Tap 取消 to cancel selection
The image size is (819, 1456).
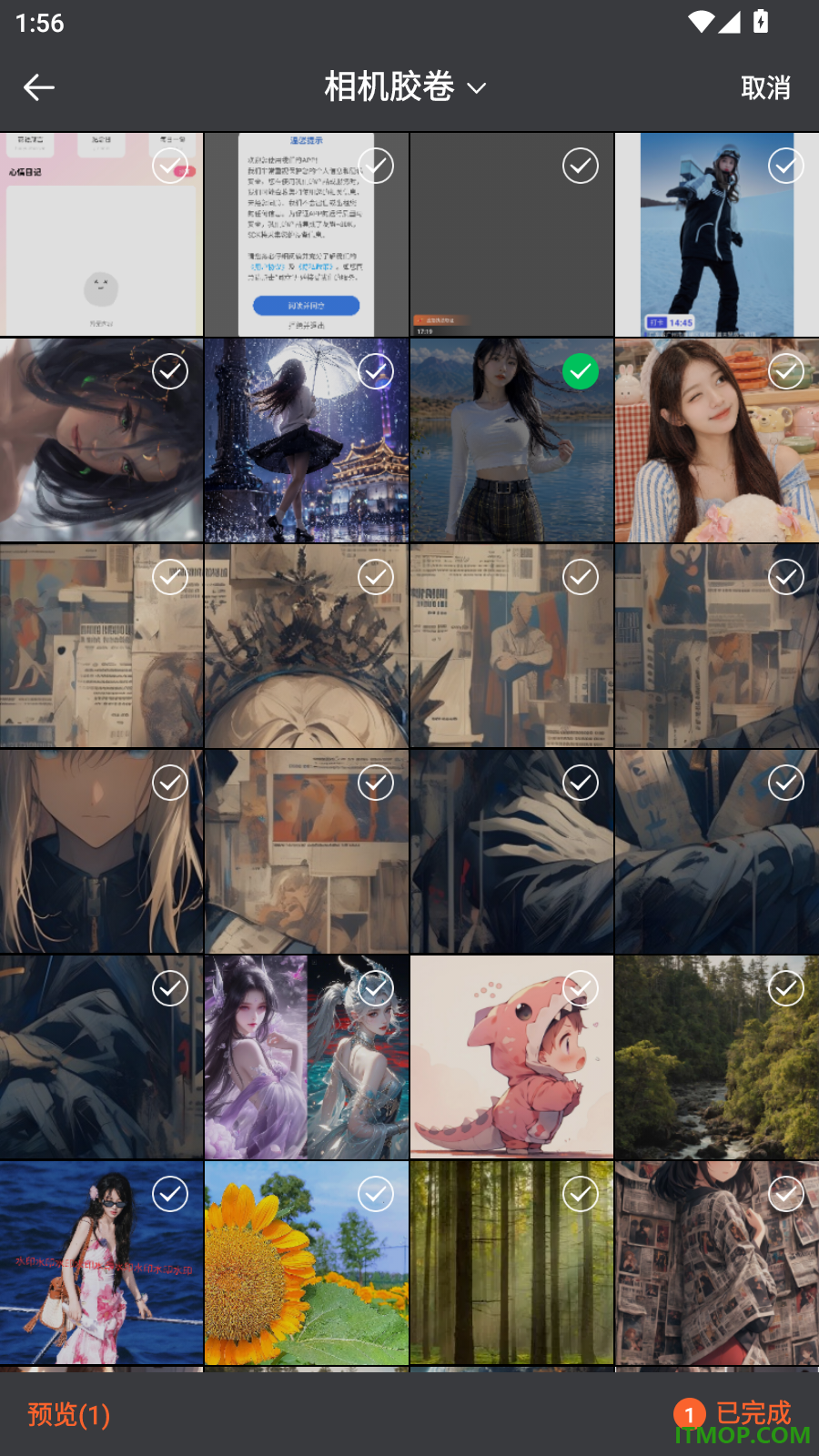tap(765, 87)
